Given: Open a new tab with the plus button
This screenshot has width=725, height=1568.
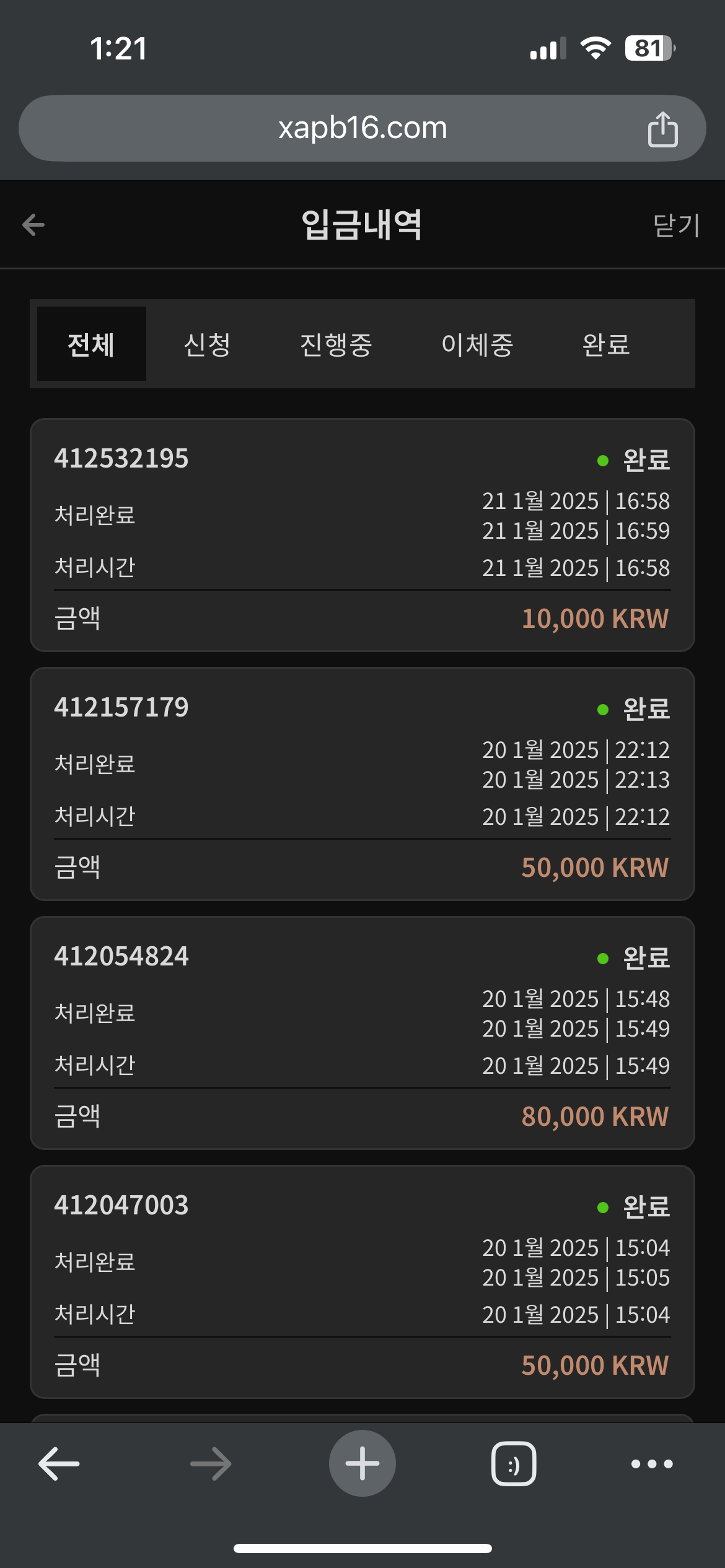Looking at the screenshot, I should pos(362,1464).
